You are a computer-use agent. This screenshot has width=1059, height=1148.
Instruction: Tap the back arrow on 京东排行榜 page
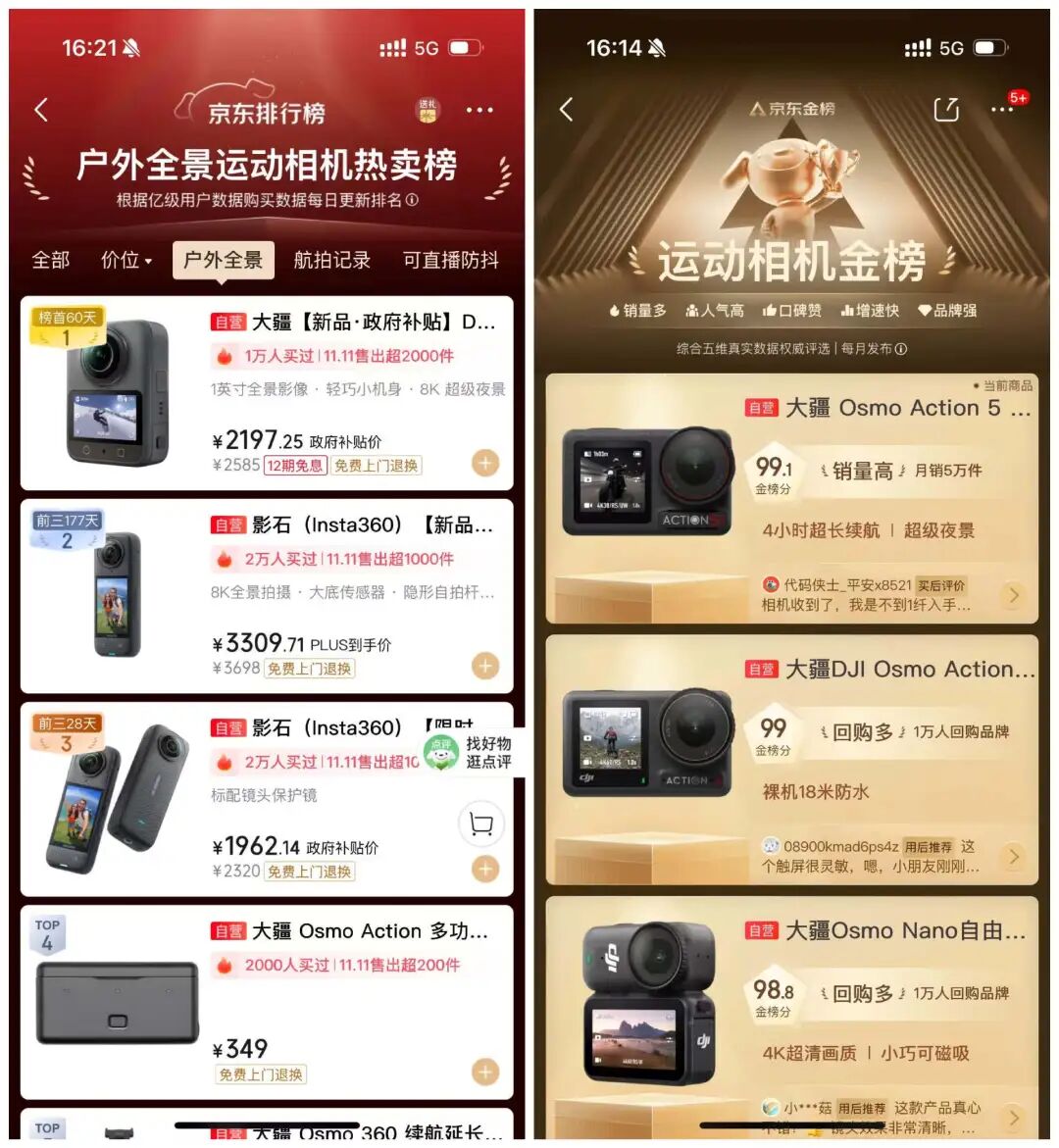pos(41,110)
